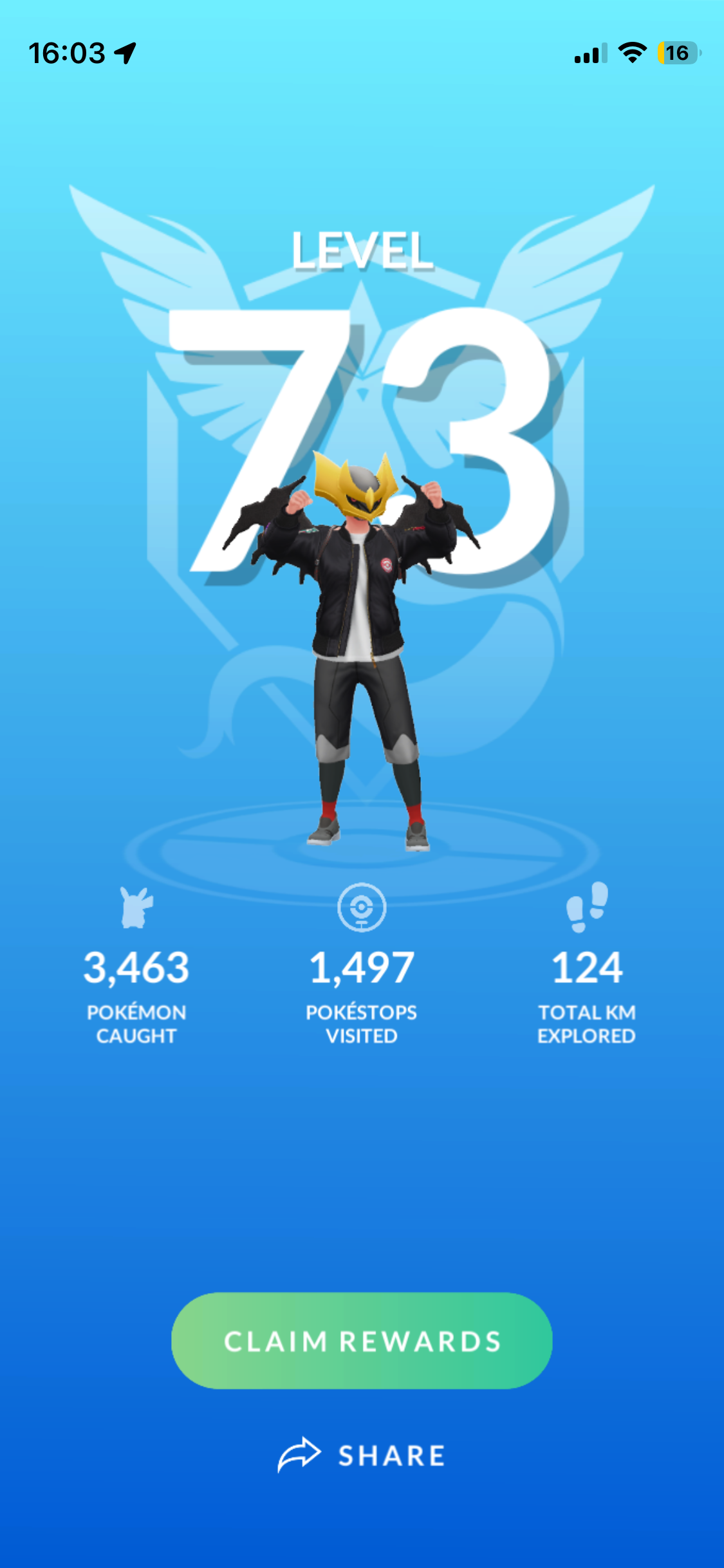Share the level-up screen
This screenshot has height=1568, width=724.
(x=362, y=1455)
